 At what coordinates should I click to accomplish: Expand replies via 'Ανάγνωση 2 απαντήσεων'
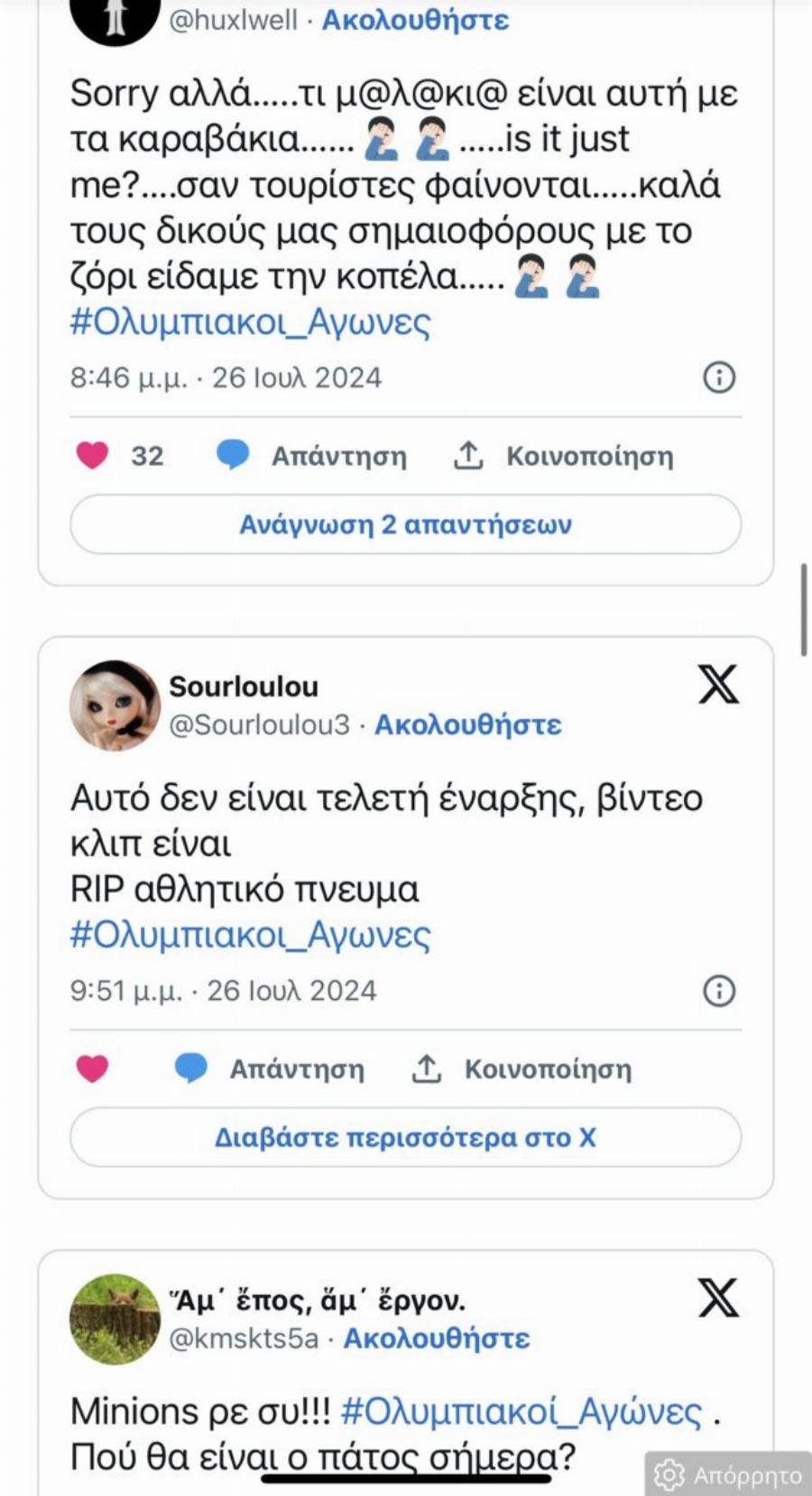[405, 523]
